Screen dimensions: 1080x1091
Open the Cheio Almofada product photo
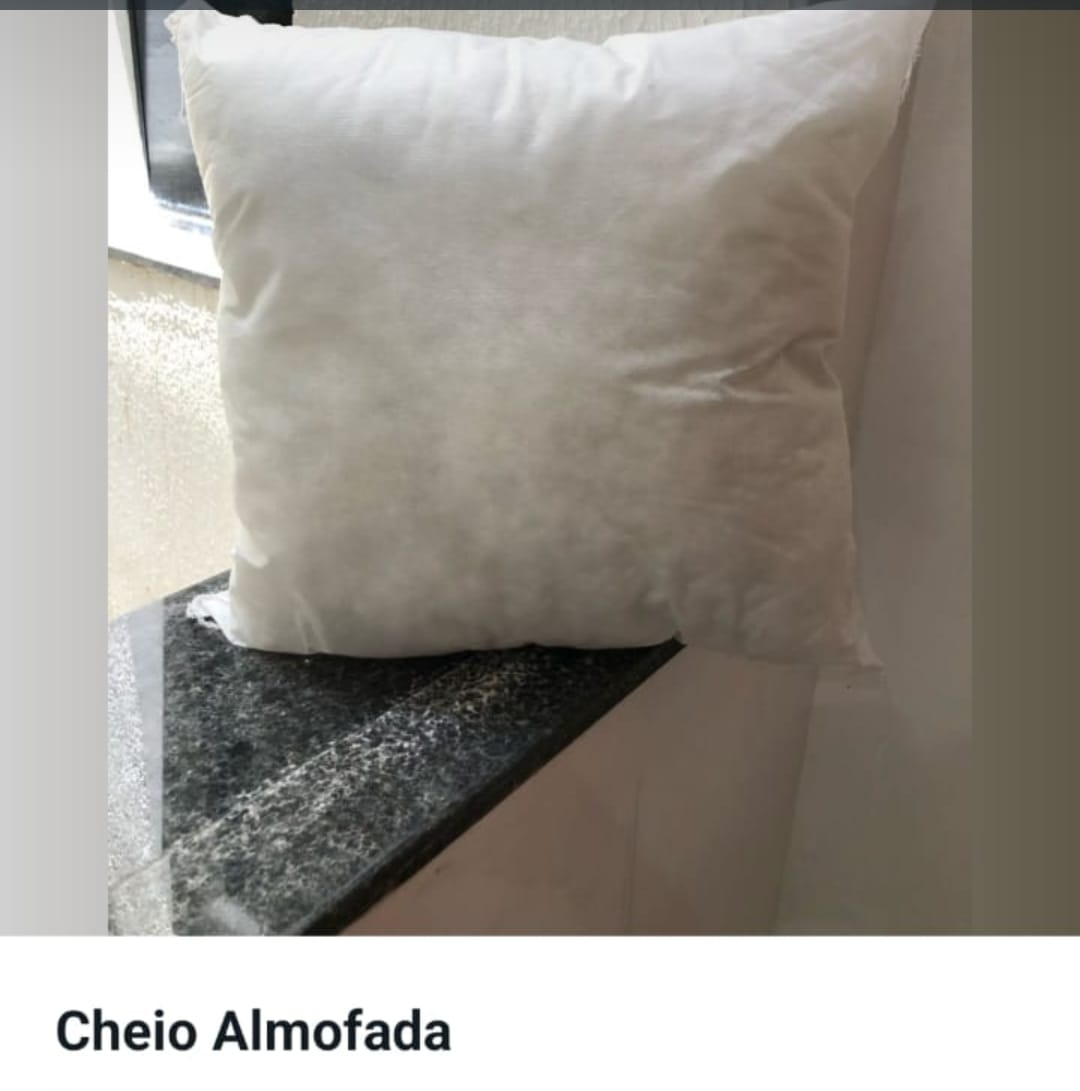tap(540, 470)
